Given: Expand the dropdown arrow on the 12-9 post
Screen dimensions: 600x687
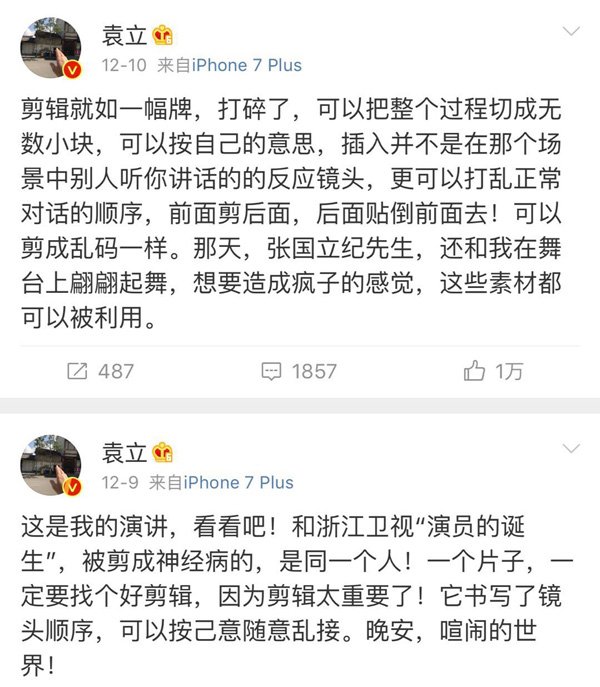Looking at the screenshot, I should click(570, 447).
